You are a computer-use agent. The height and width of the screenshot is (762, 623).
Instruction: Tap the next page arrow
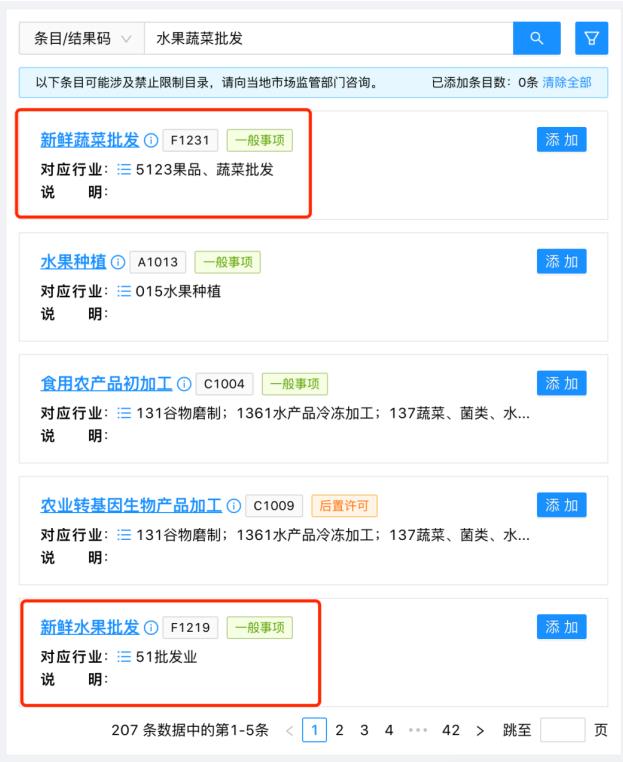480,731
